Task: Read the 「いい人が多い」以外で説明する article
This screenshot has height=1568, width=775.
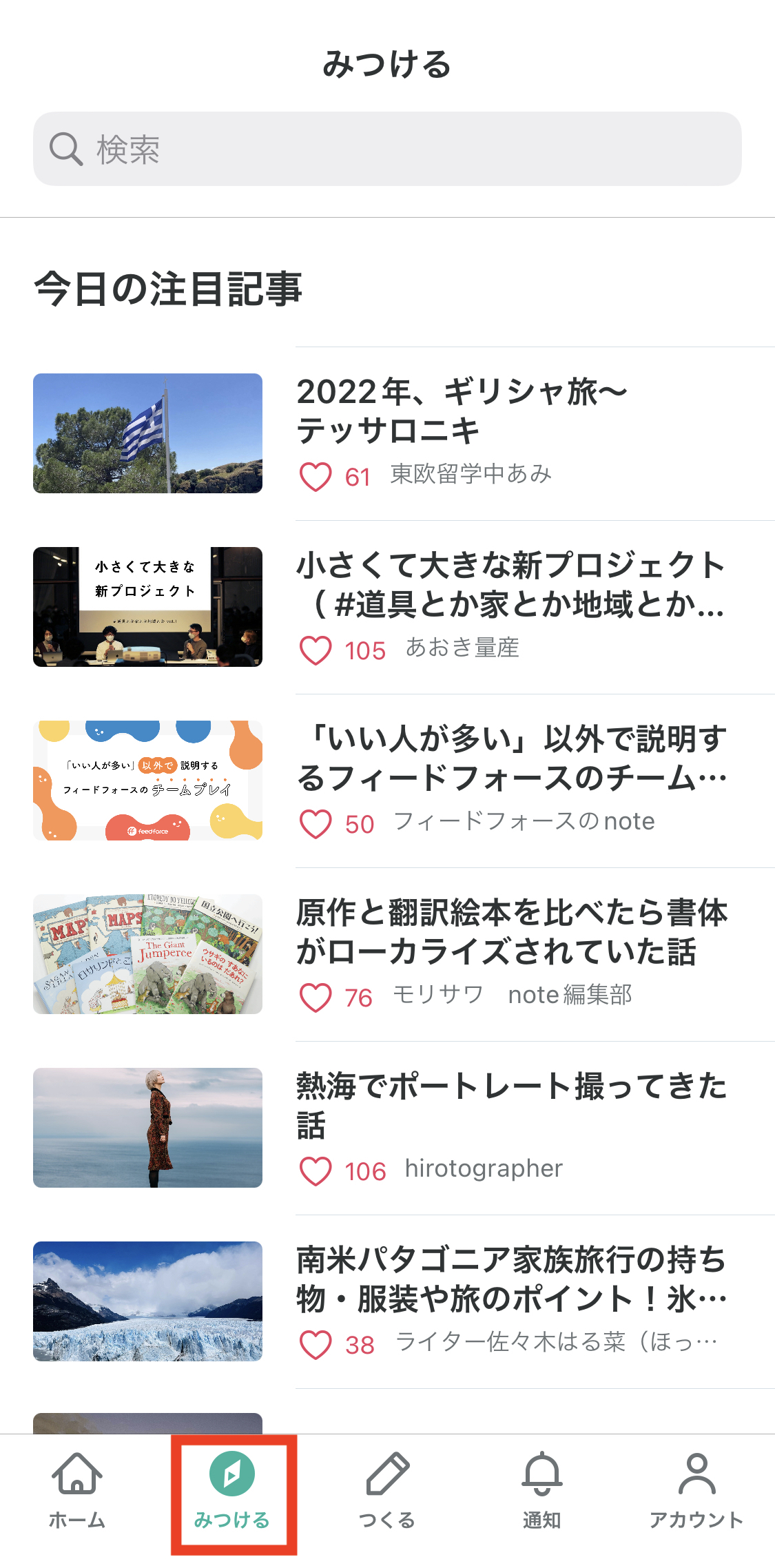Action: tap(511, 758)
